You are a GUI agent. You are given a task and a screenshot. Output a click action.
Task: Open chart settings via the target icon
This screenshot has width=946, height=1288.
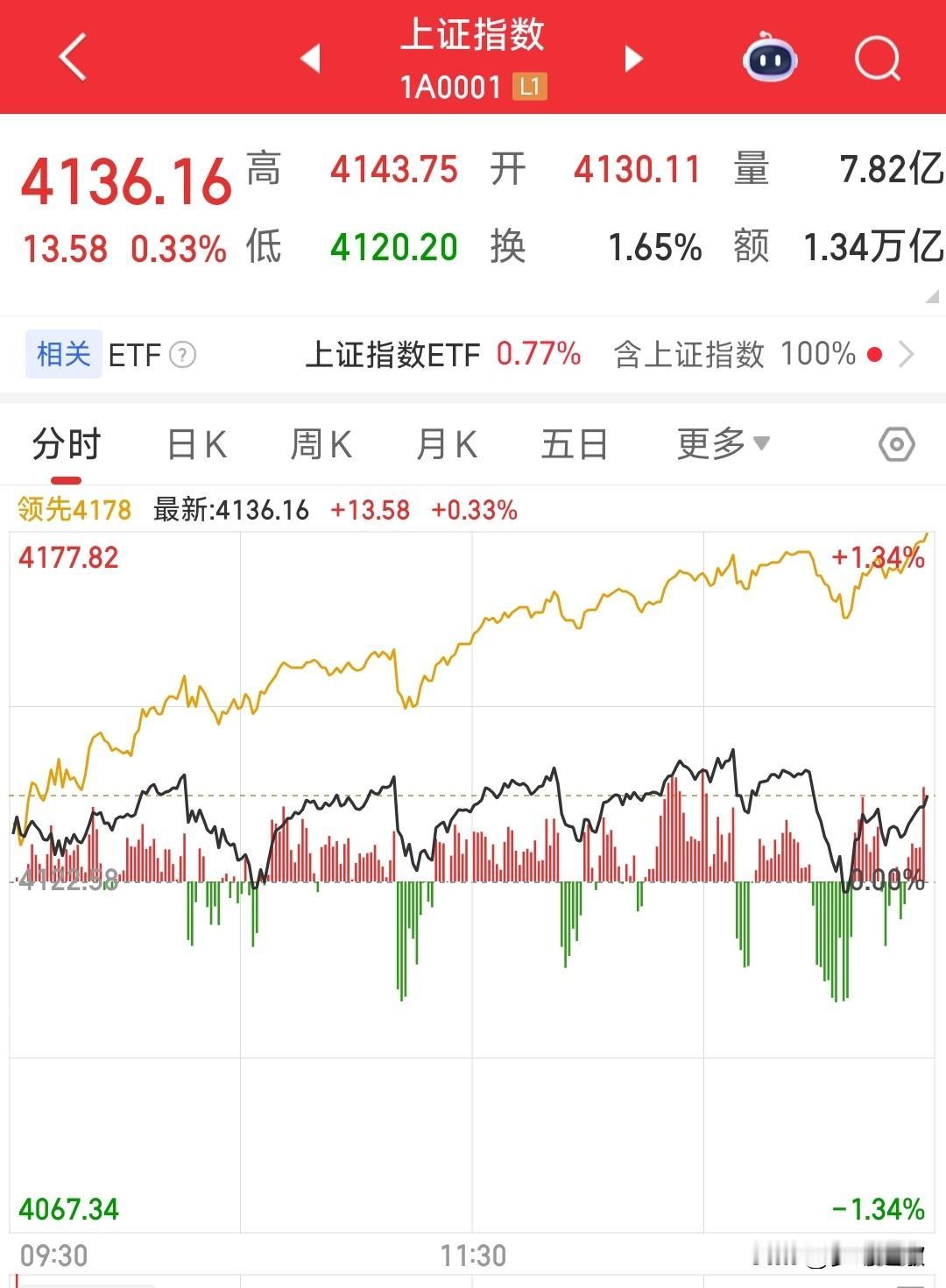click(x=896, y=445)
